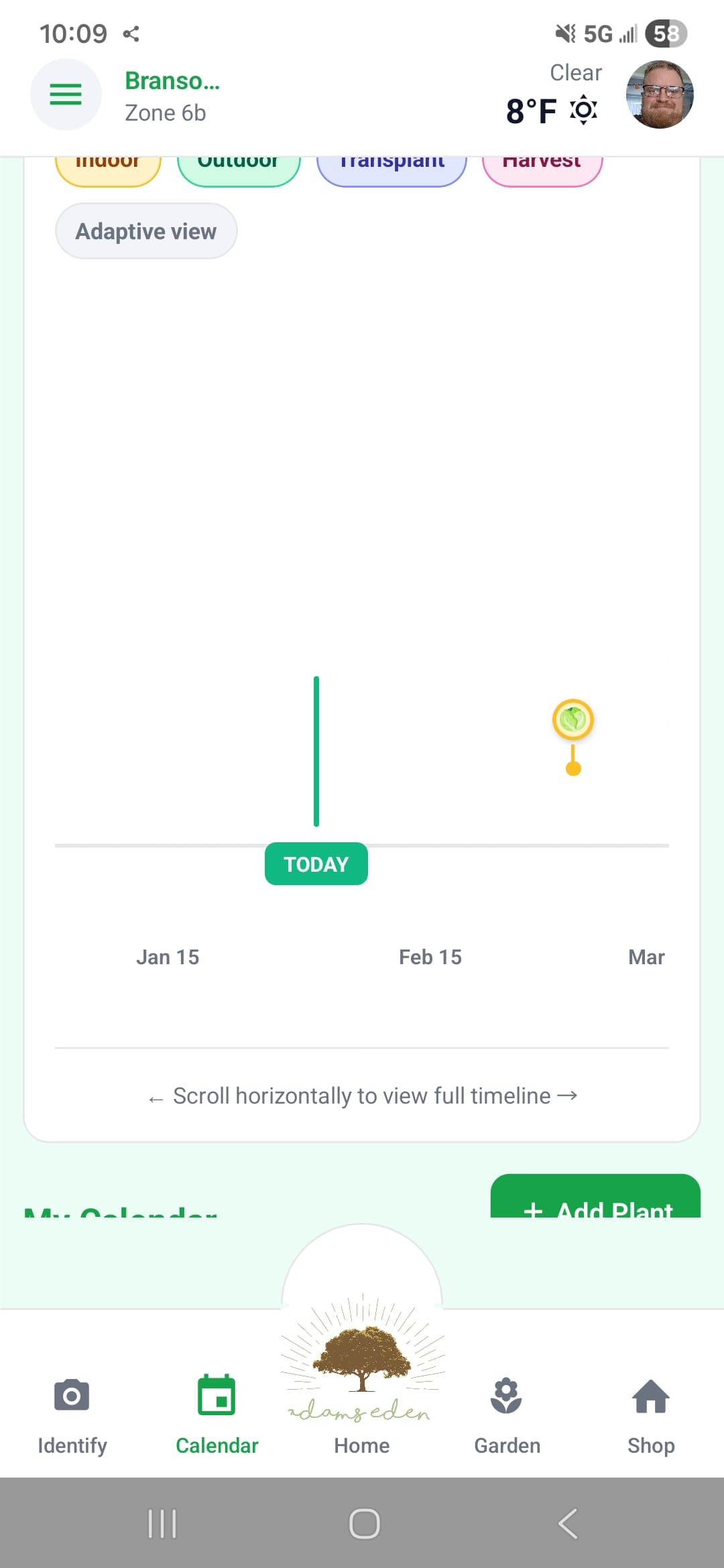Screen dimensions: 724x1568
Task: Toggle the Indoor filter chip
Action: (107, 163)
